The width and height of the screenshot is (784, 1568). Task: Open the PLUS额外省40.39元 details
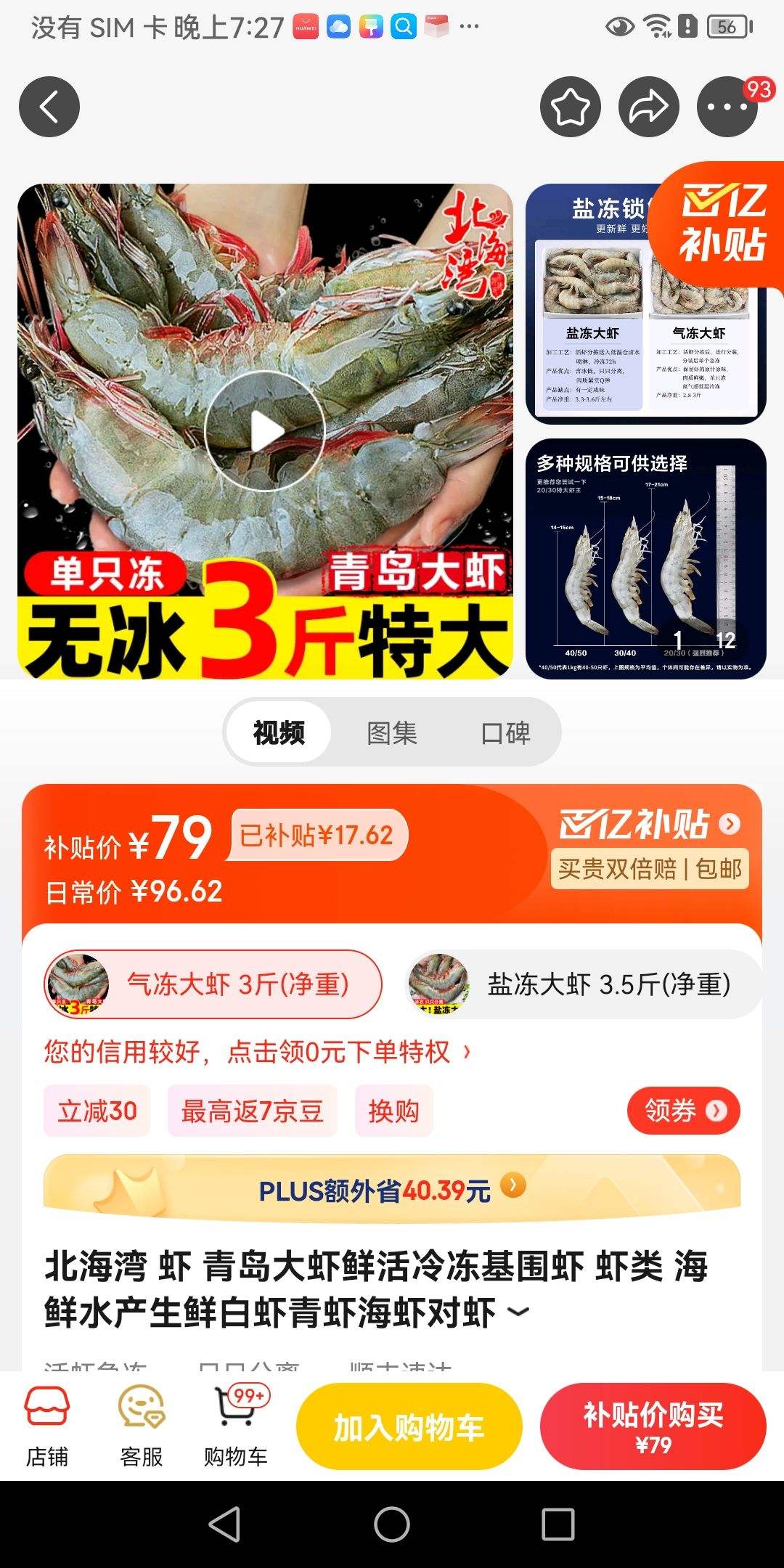(392, 1189)
